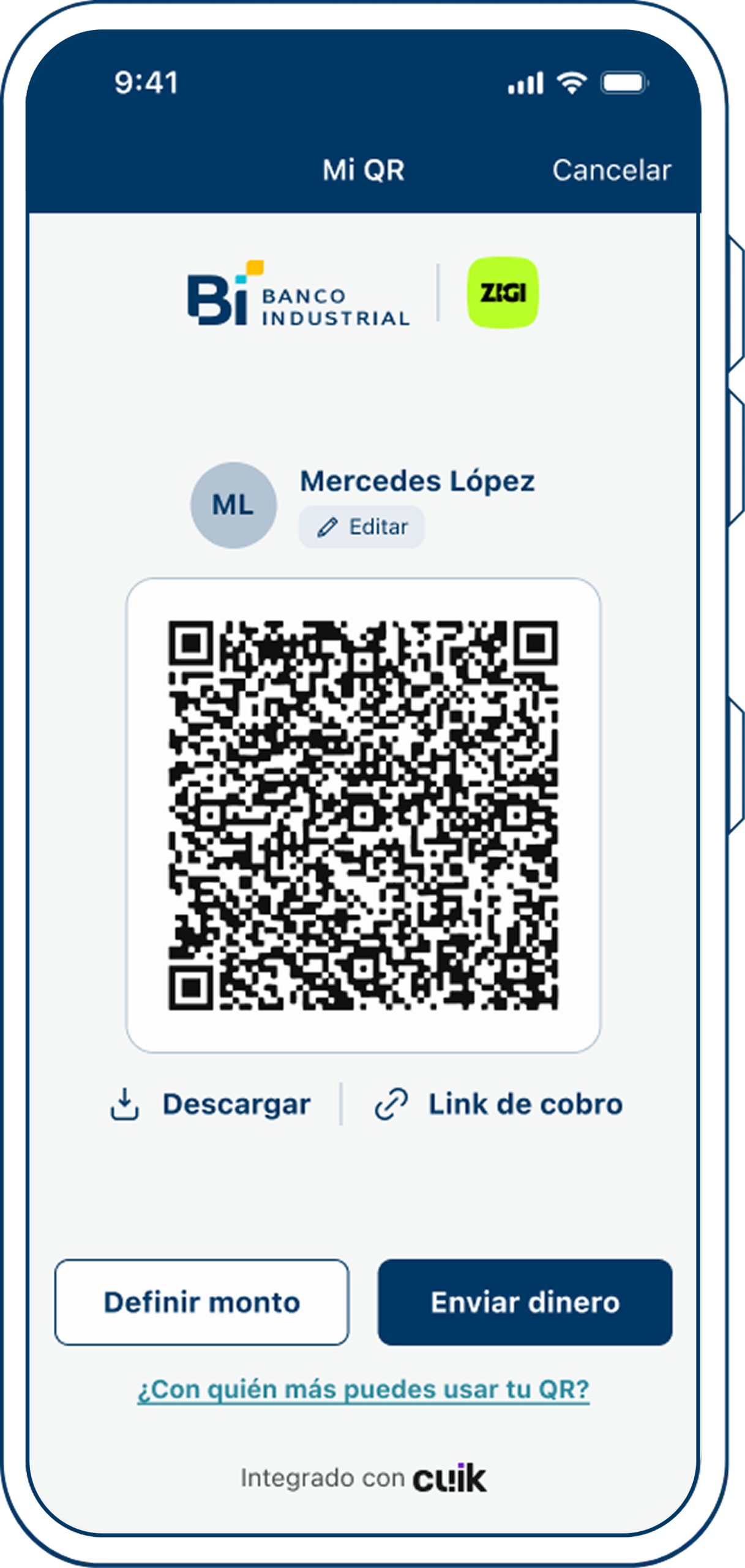Tap Cancelar to close Mi QR
The image size is (745, 1568).
tap(611, 170)
